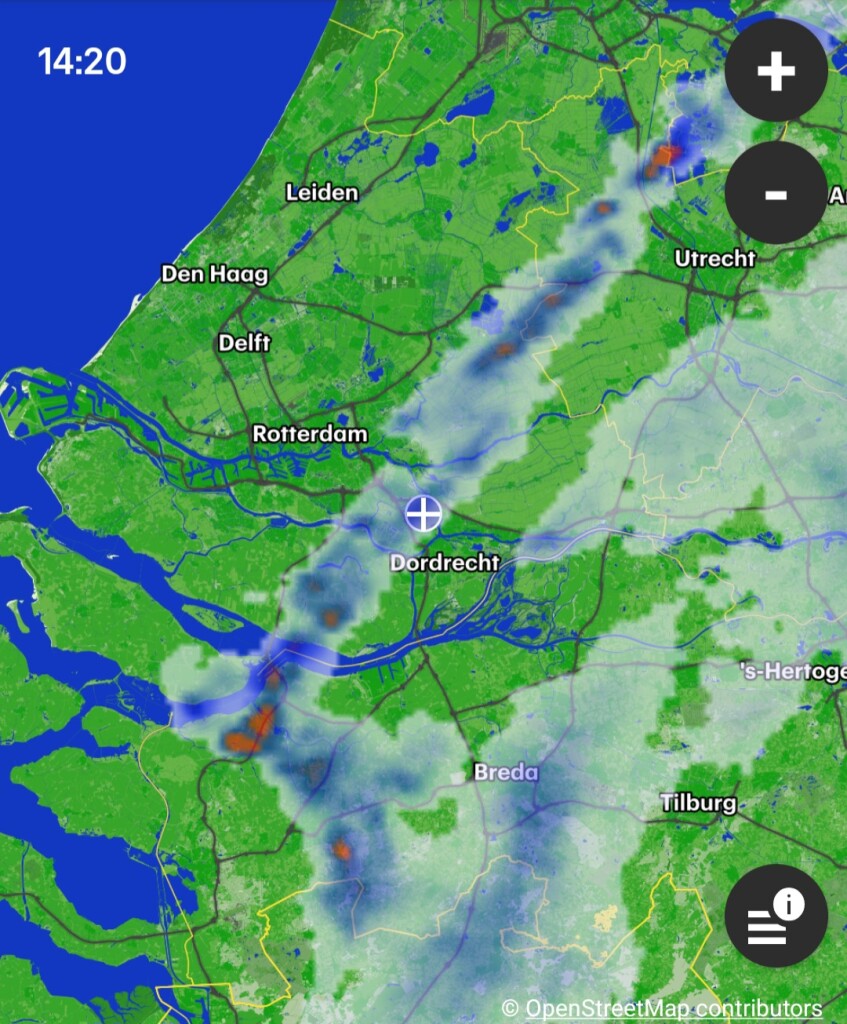Zoom in on the radar map
Image resolution: width=847 pixels, height=1024 pixels.
point(776,71)
